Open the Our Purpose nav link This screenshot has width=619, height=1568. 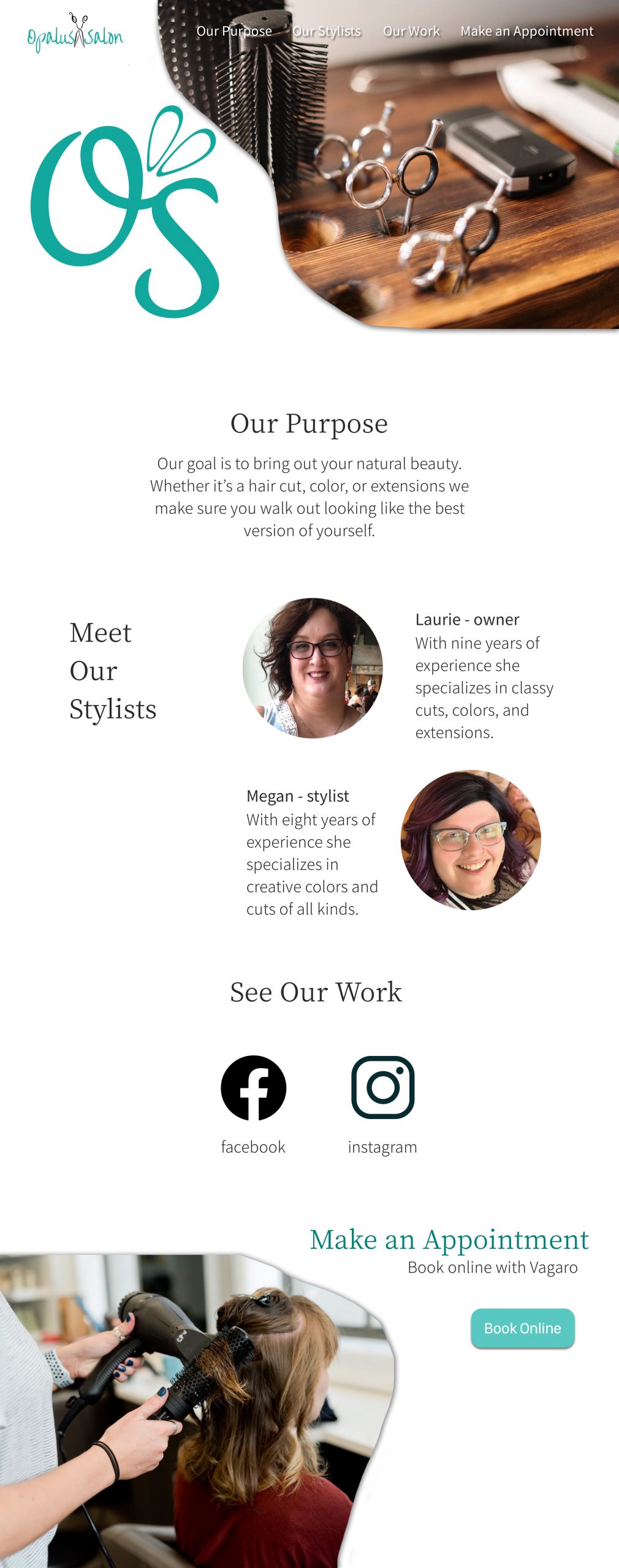(x=234, y=31)
